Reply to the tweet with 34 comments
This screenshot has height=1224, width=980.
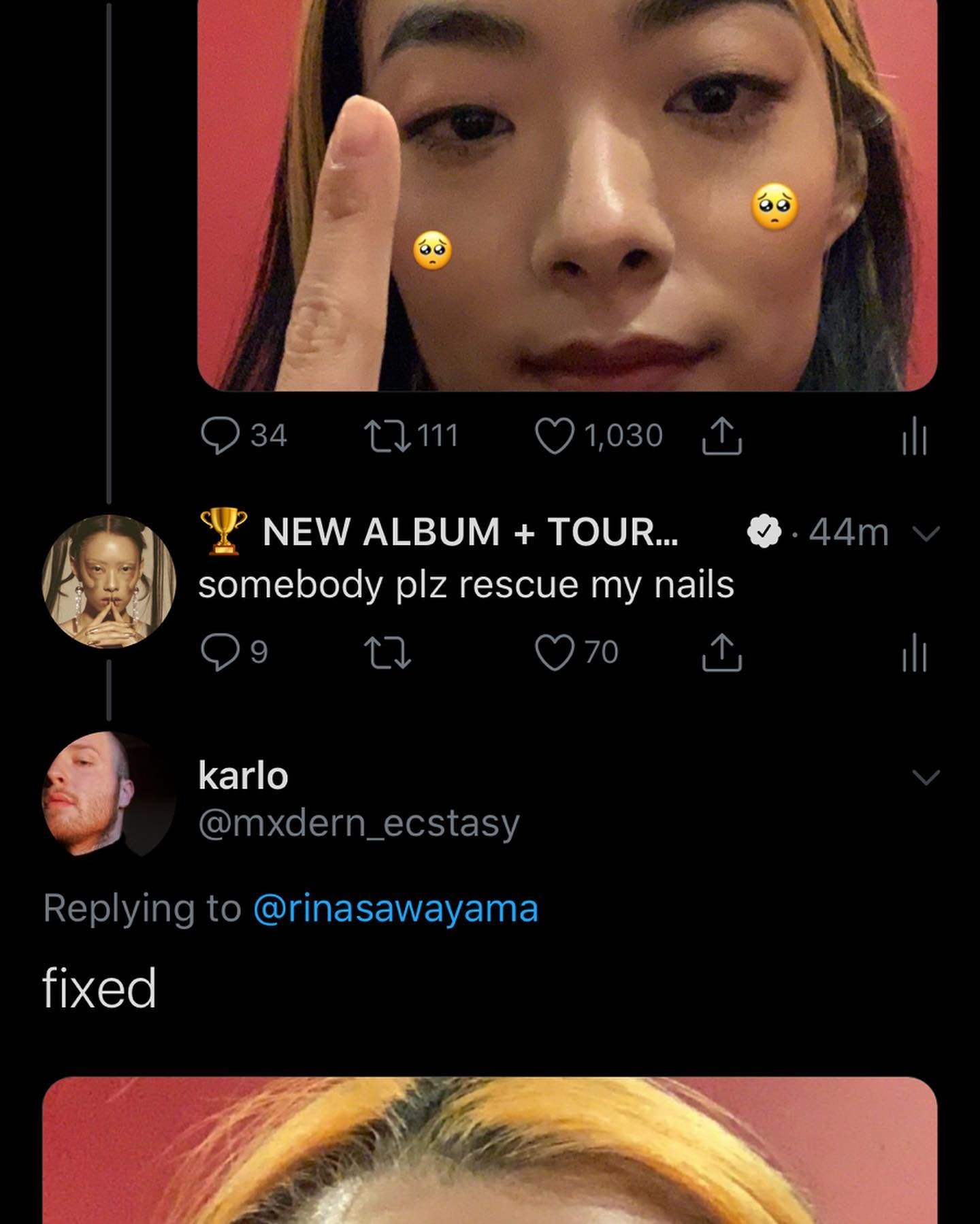[x=220, y=436]
